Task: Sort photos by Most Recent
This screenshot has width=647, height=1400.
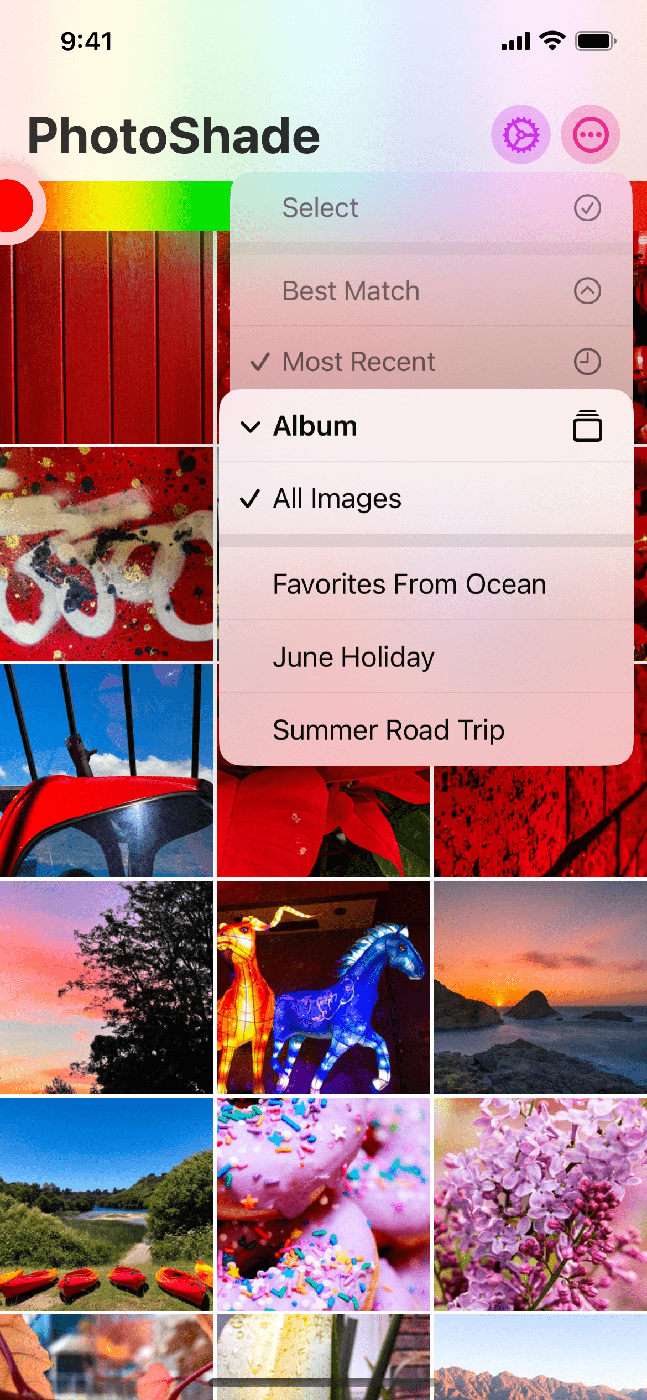Action: (430, 362)
